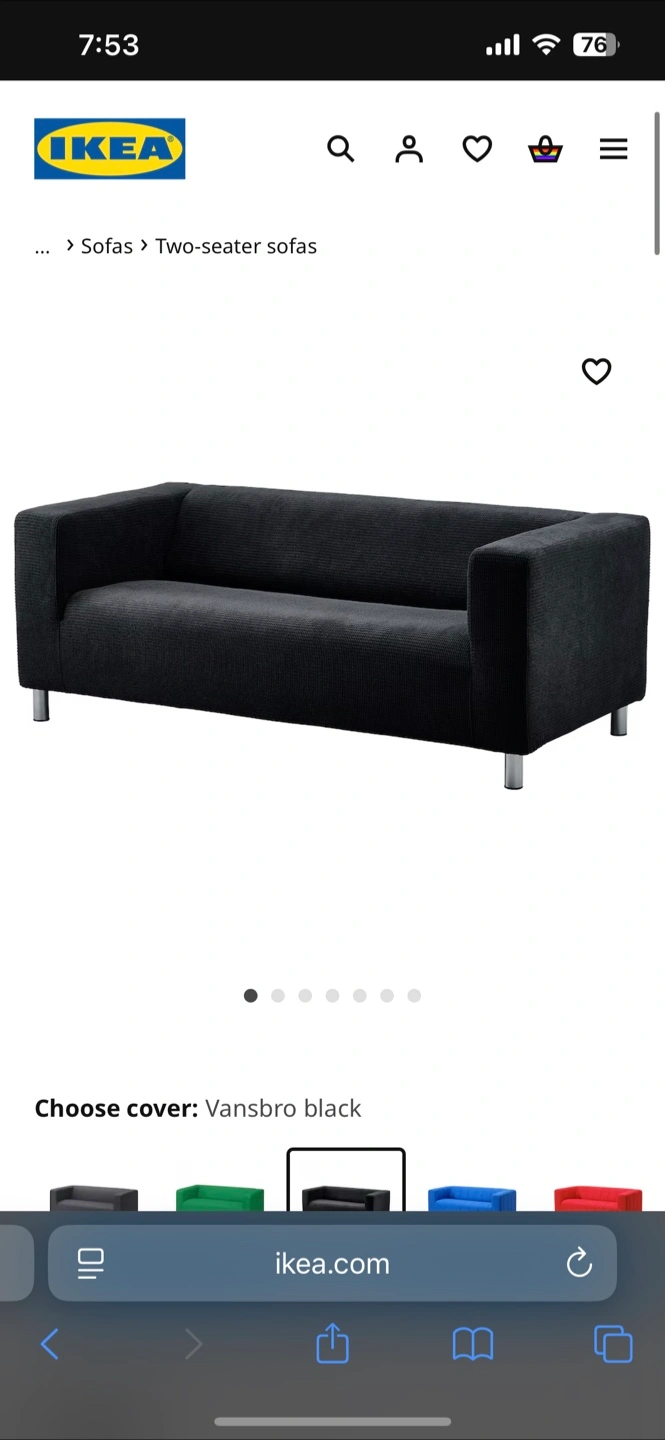Viewport: 665px width, 1440px height.
Task: Open Safari bookmarks
Action: pos(473,1345)
